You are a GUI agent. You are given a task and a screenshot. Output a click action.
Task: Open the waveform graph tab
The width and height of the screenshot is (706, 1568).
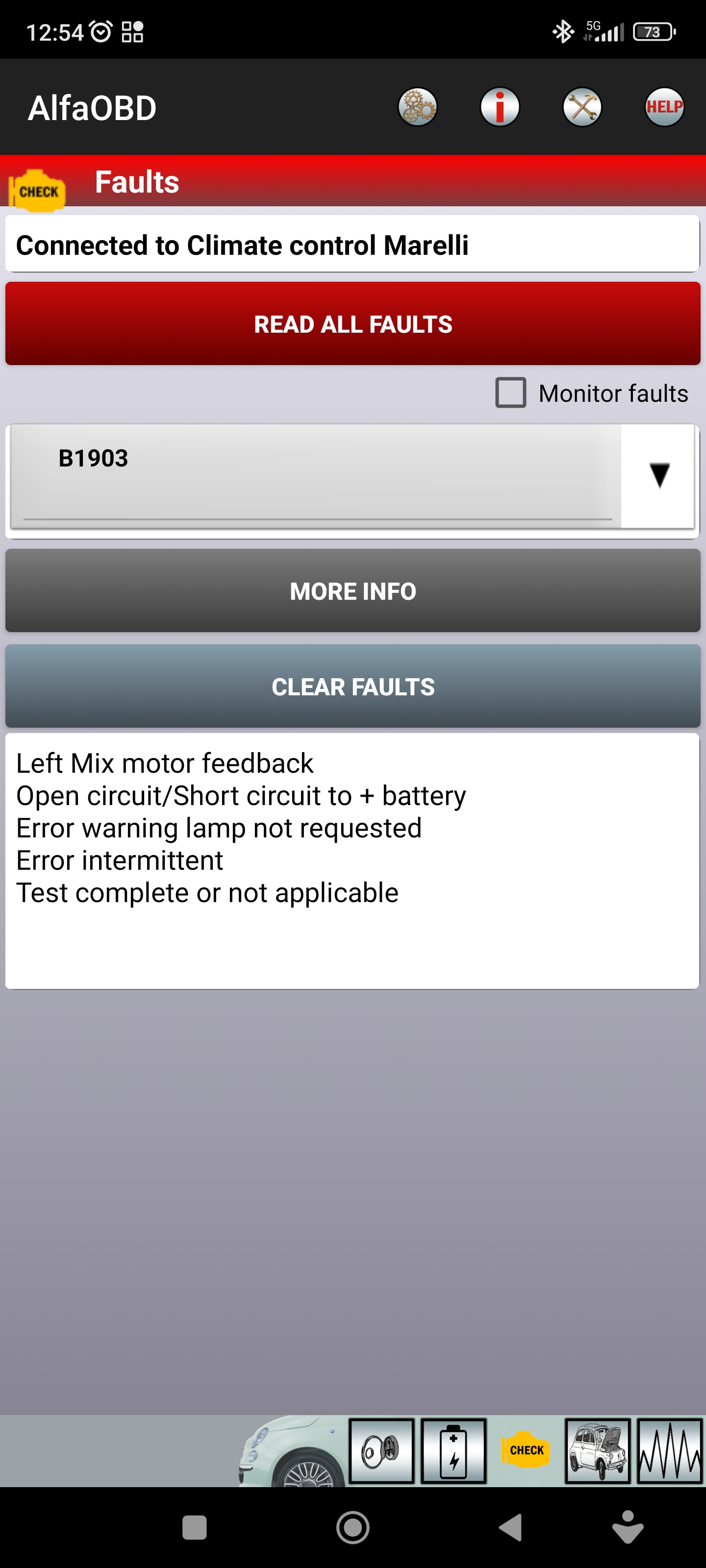[x=669, y=1451]
